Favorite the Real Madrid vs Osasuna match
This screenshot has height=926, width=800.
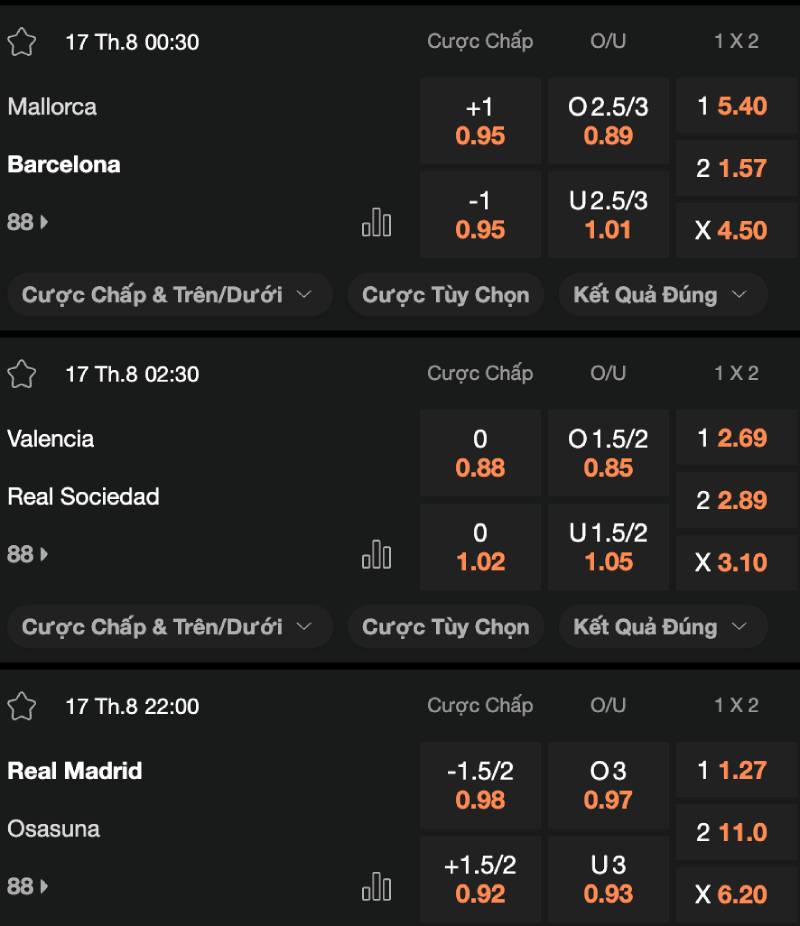click(x=23, y=706)
